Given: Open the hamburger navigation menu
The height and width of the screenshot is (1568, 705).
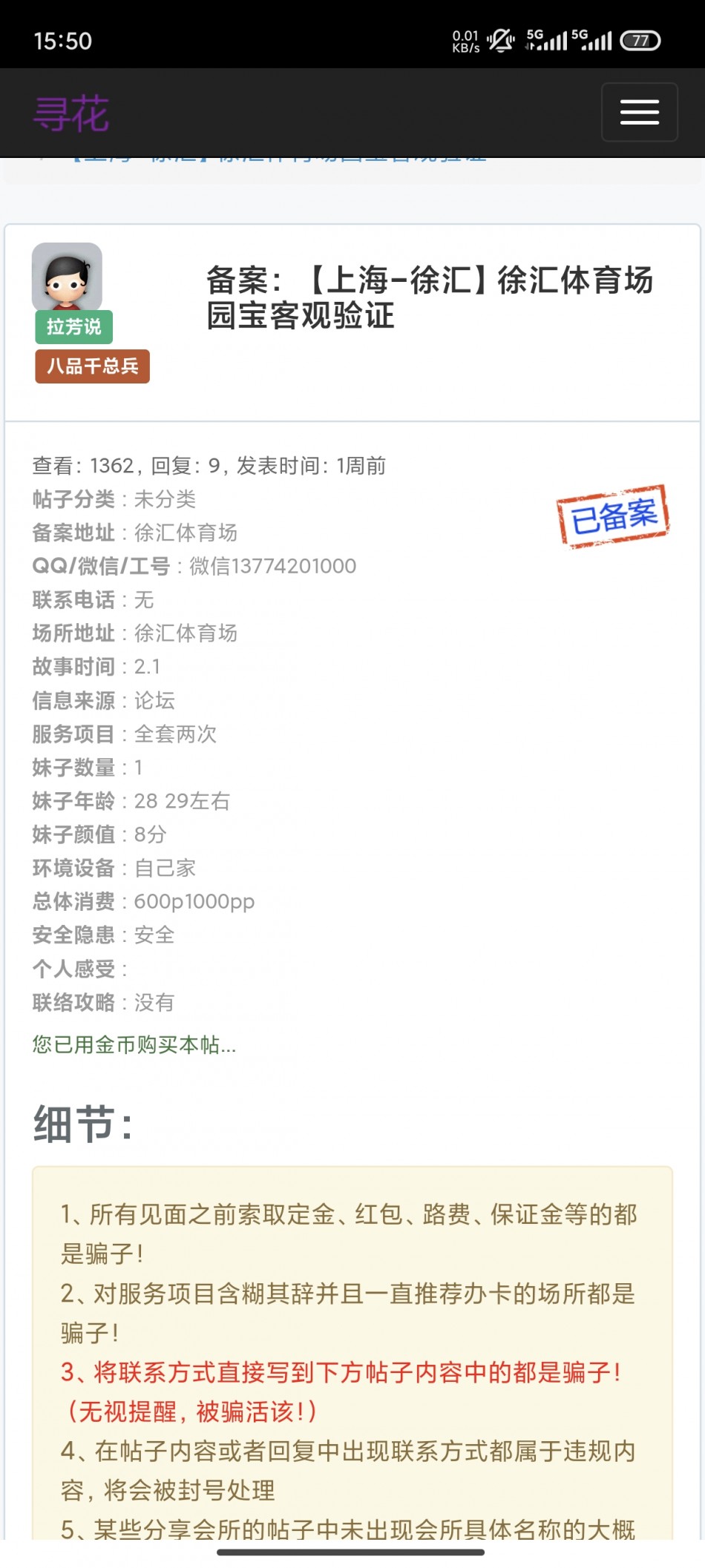Looking at the screenshot, I should 639,112.
